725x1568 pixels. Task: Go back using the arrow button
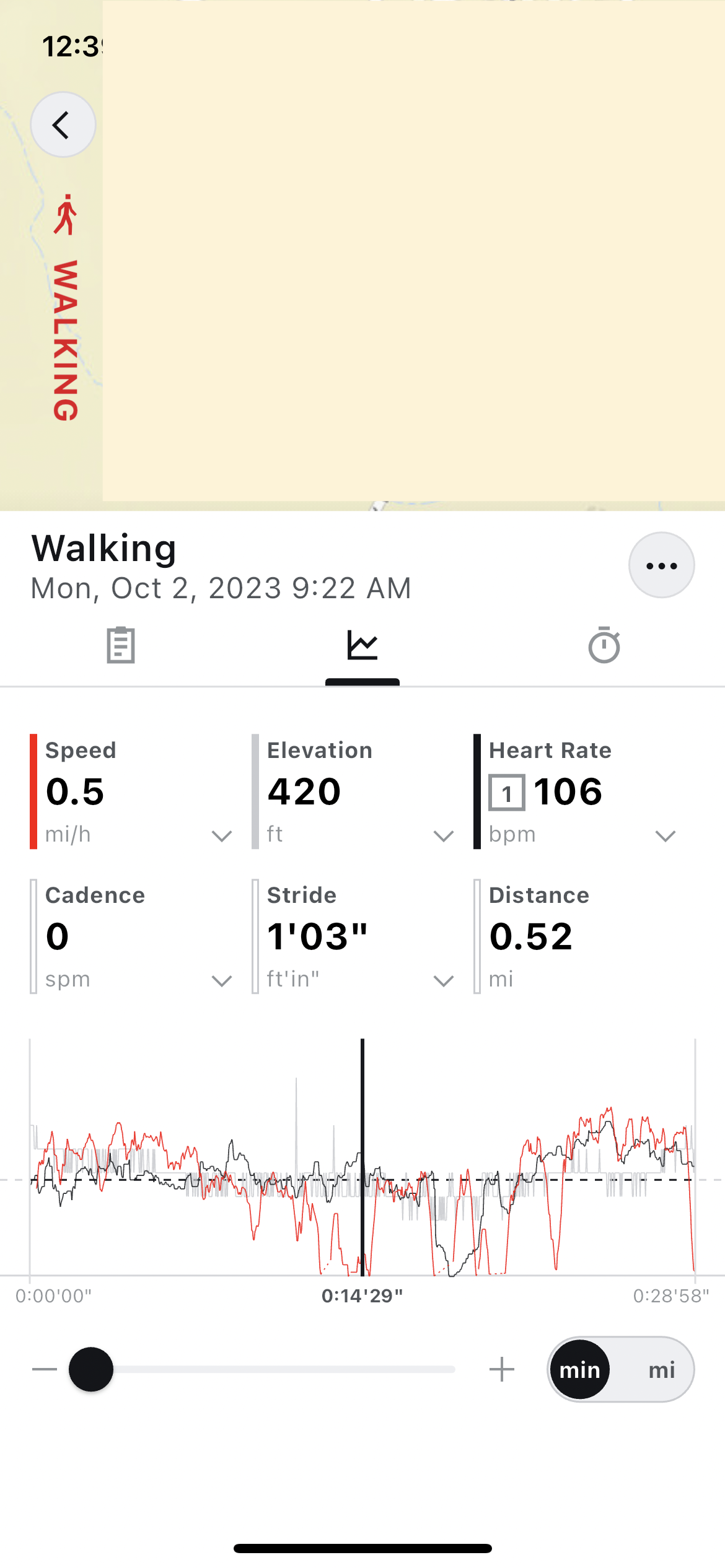pyautogui.click(x=63, y=124)
